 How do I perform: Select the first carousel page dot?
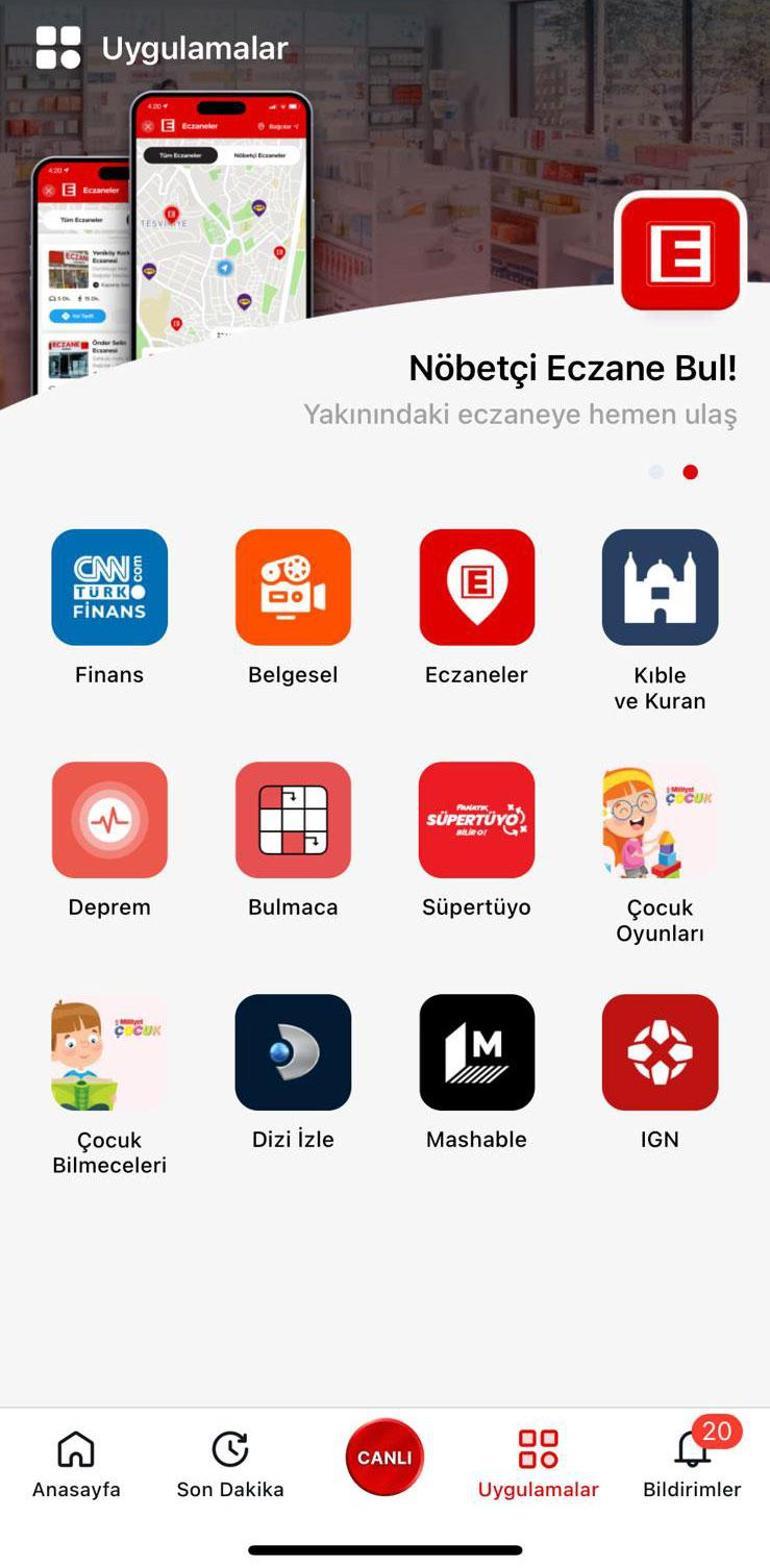657,470
